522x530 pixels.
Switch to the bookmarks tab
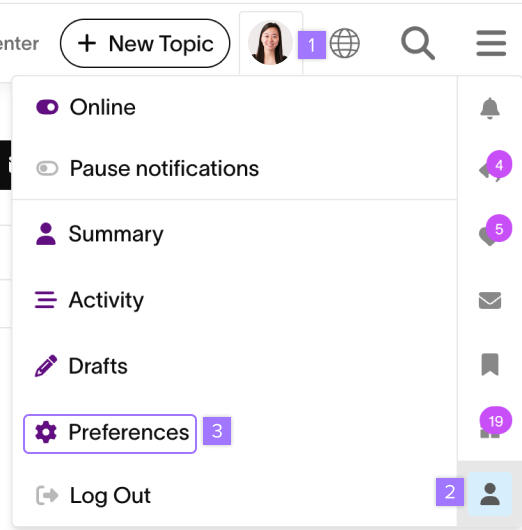point(490,364)
